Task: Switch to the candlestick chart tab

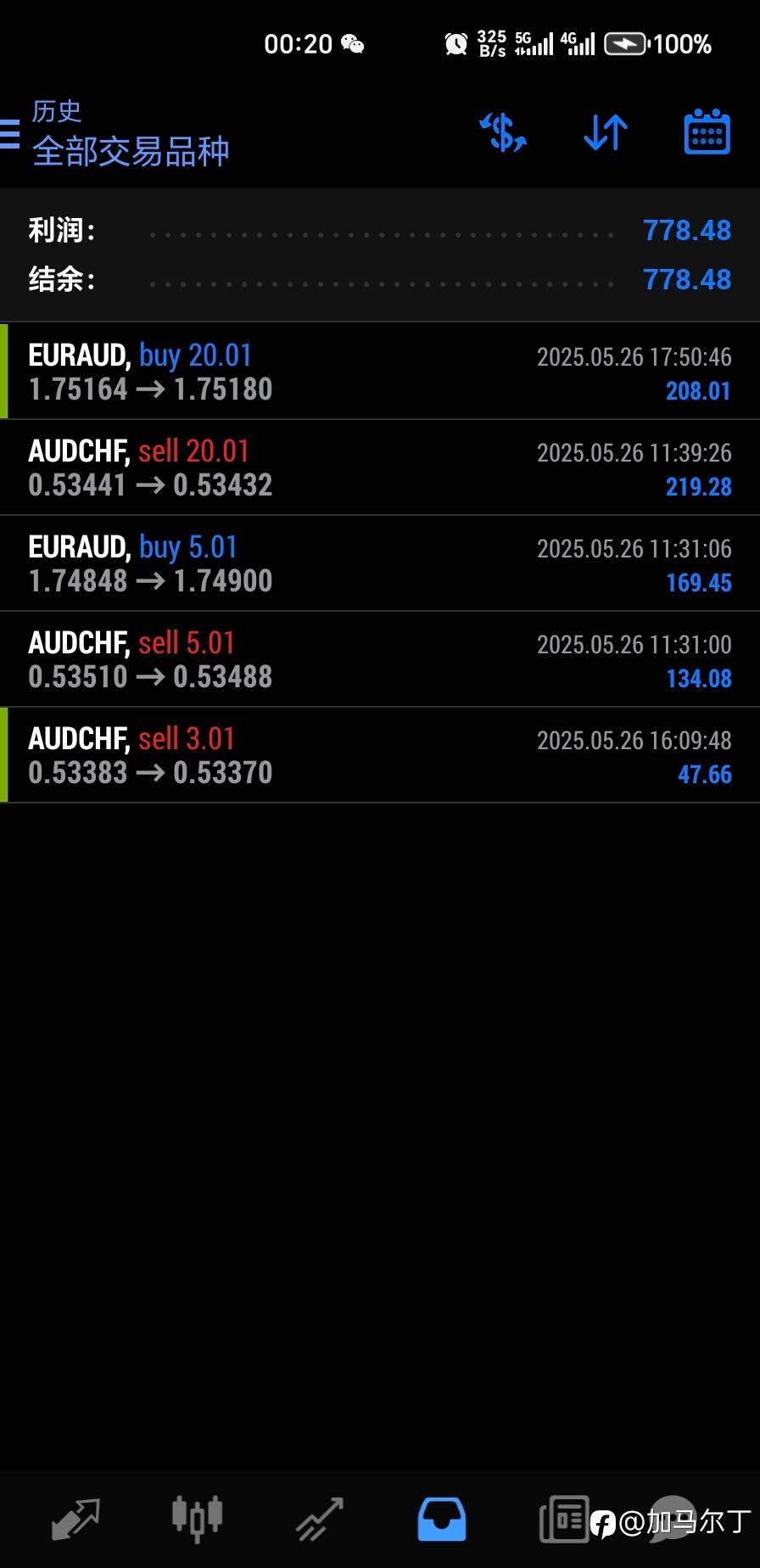Action: pyautogui.click(x=197, y=1518)
